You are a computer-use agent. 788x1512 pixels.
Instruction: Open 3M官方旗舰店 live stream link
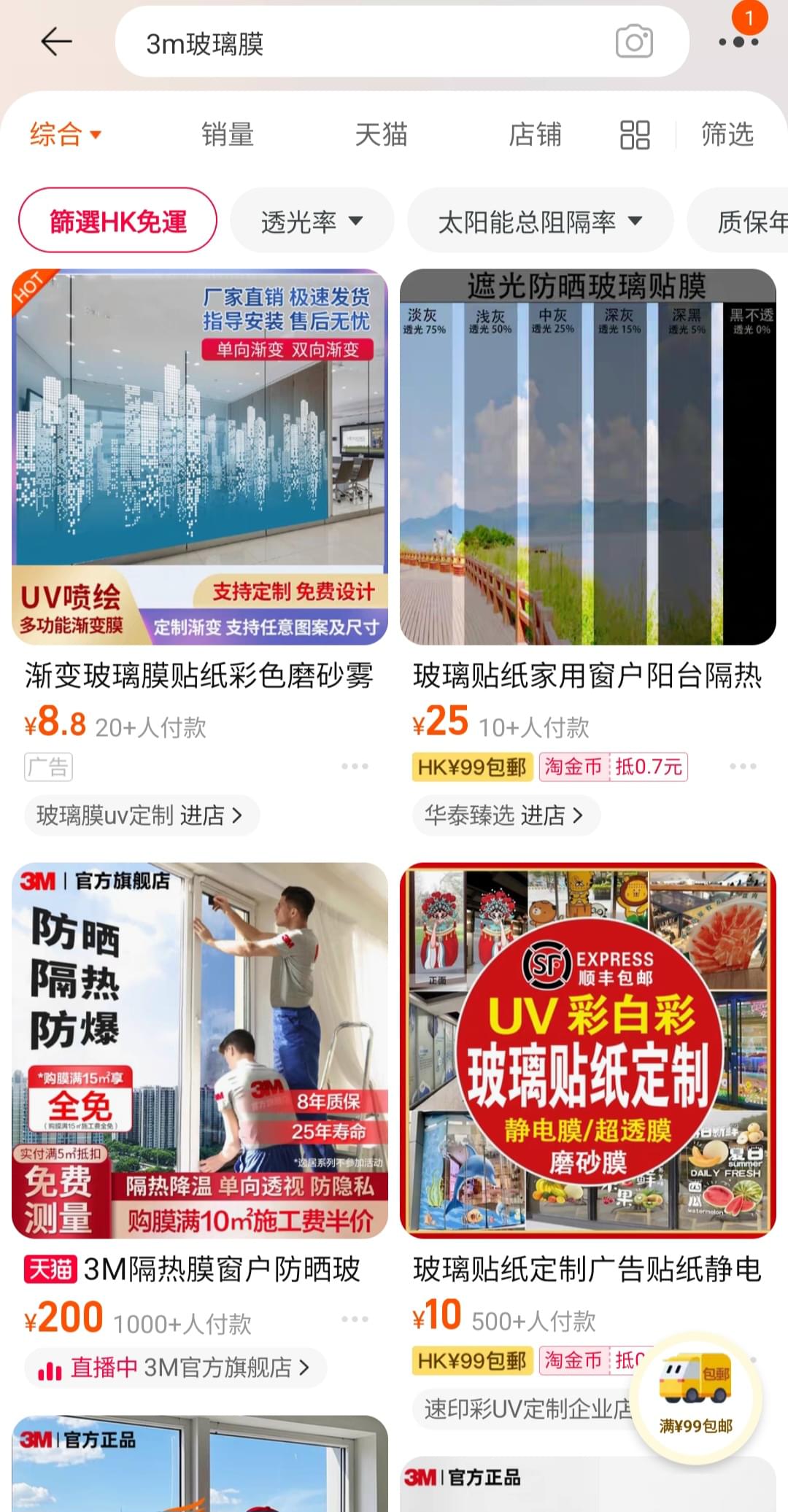pos(175,1368)
